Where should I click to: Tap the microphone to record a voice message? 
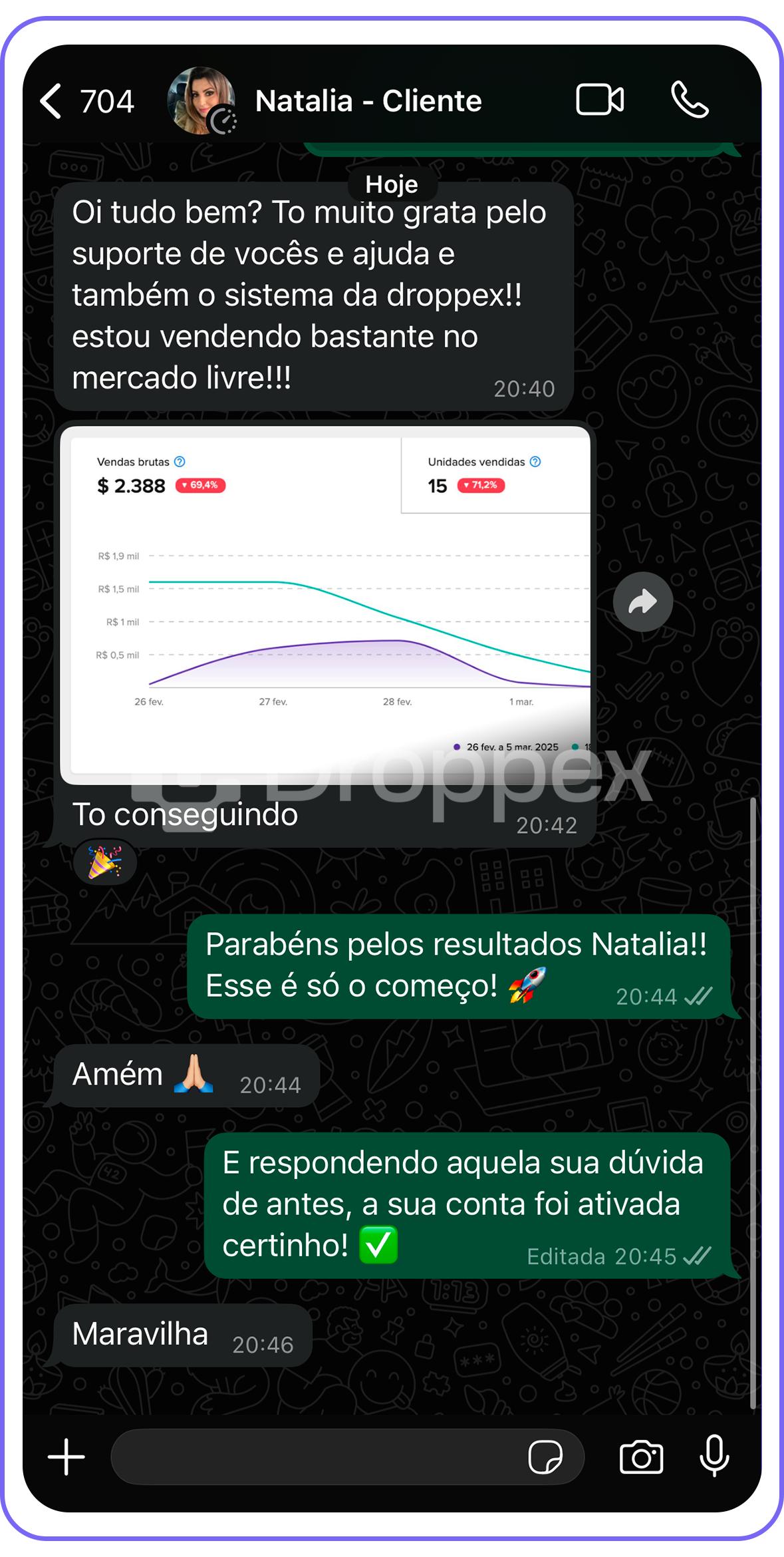point(714,1456)
